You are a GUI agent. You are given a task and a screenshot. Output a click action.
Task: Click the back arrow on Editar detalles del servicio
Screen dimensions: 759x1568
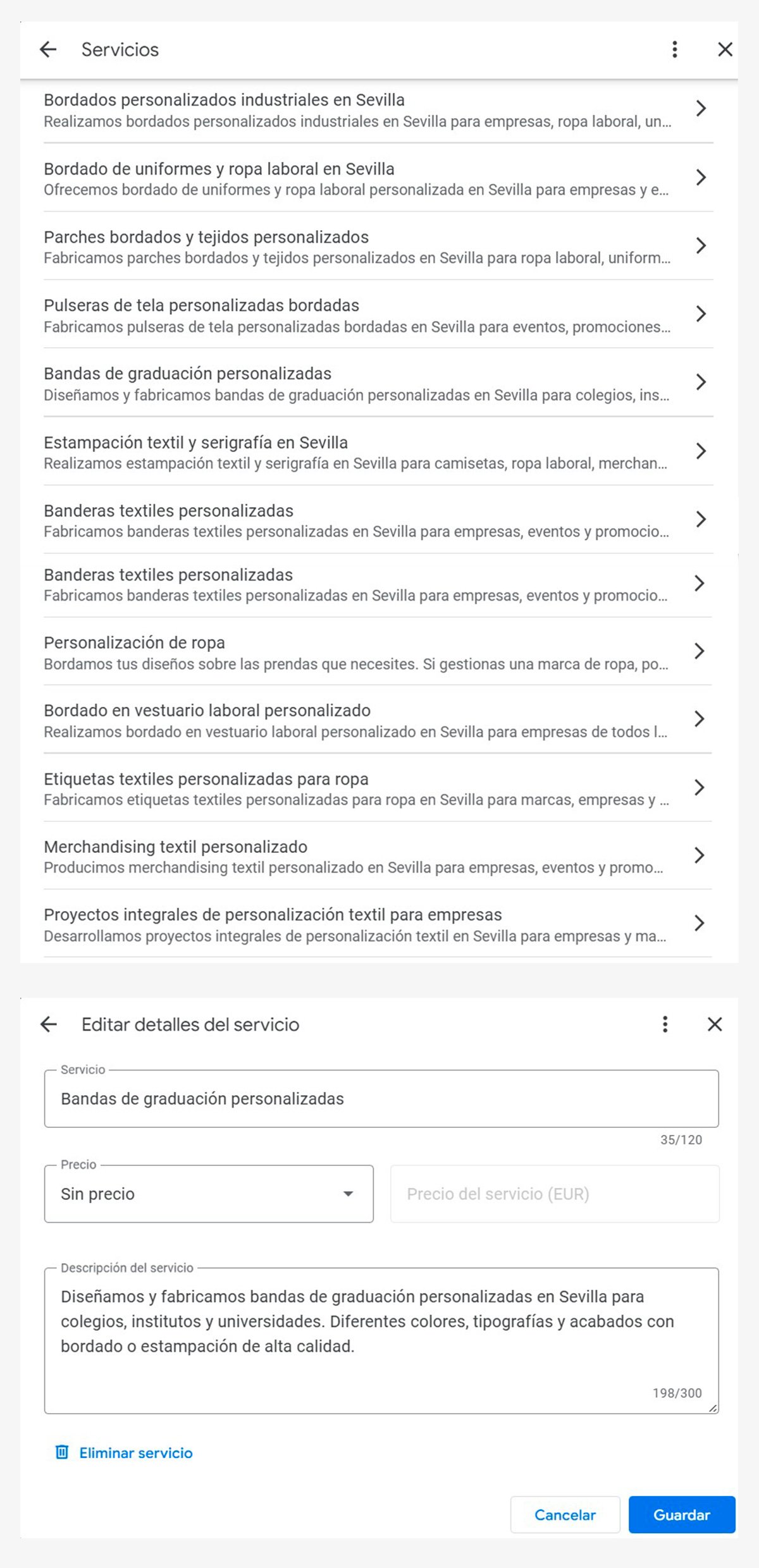click(49, 1025)
